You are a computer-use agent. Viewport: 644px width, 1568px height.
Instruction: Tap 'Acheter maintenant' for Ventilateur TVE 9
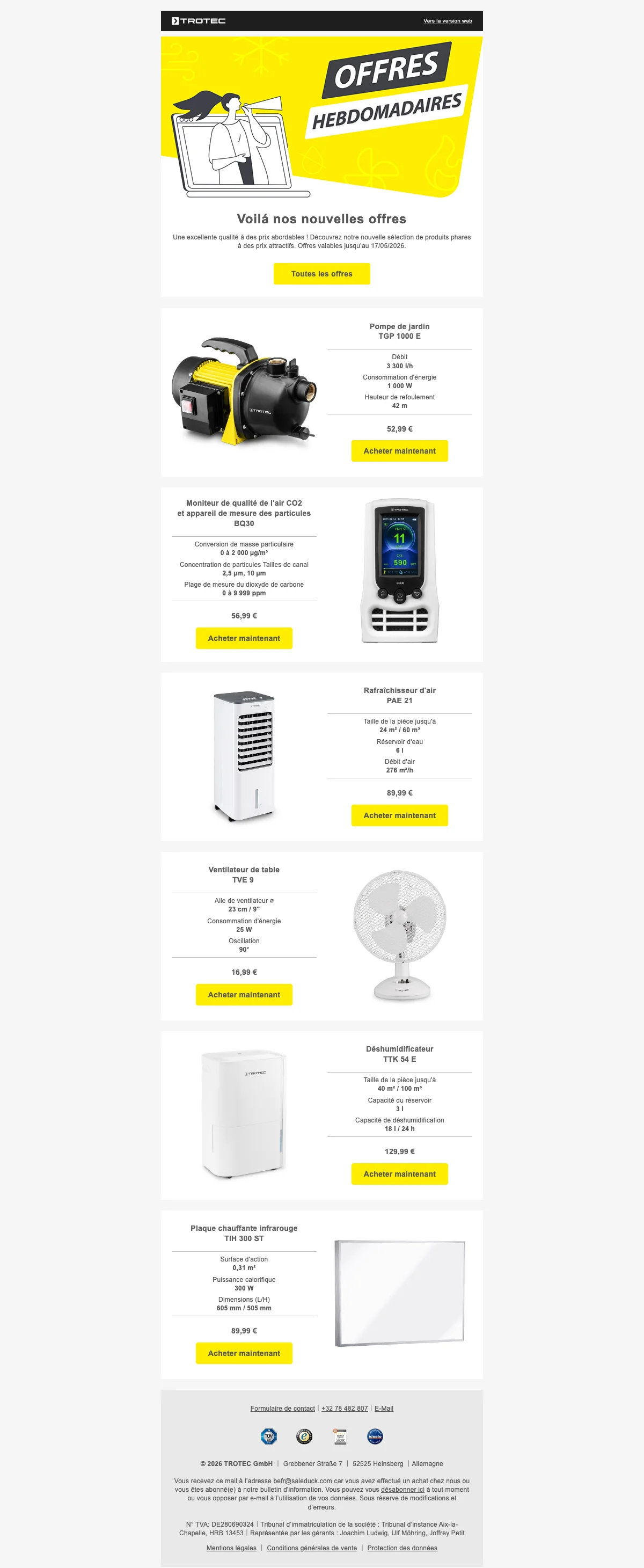point(244,995)
